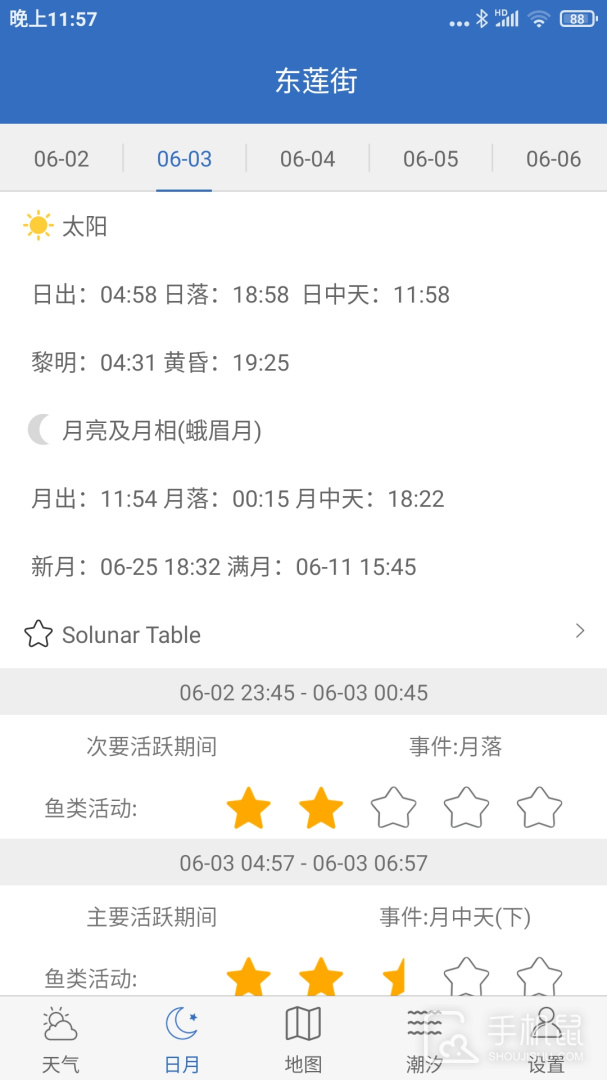Viewport: 607px width, 1080px height.
Task: Go to the 潮汐 tide tab
Action: [x=424, y=1039]
